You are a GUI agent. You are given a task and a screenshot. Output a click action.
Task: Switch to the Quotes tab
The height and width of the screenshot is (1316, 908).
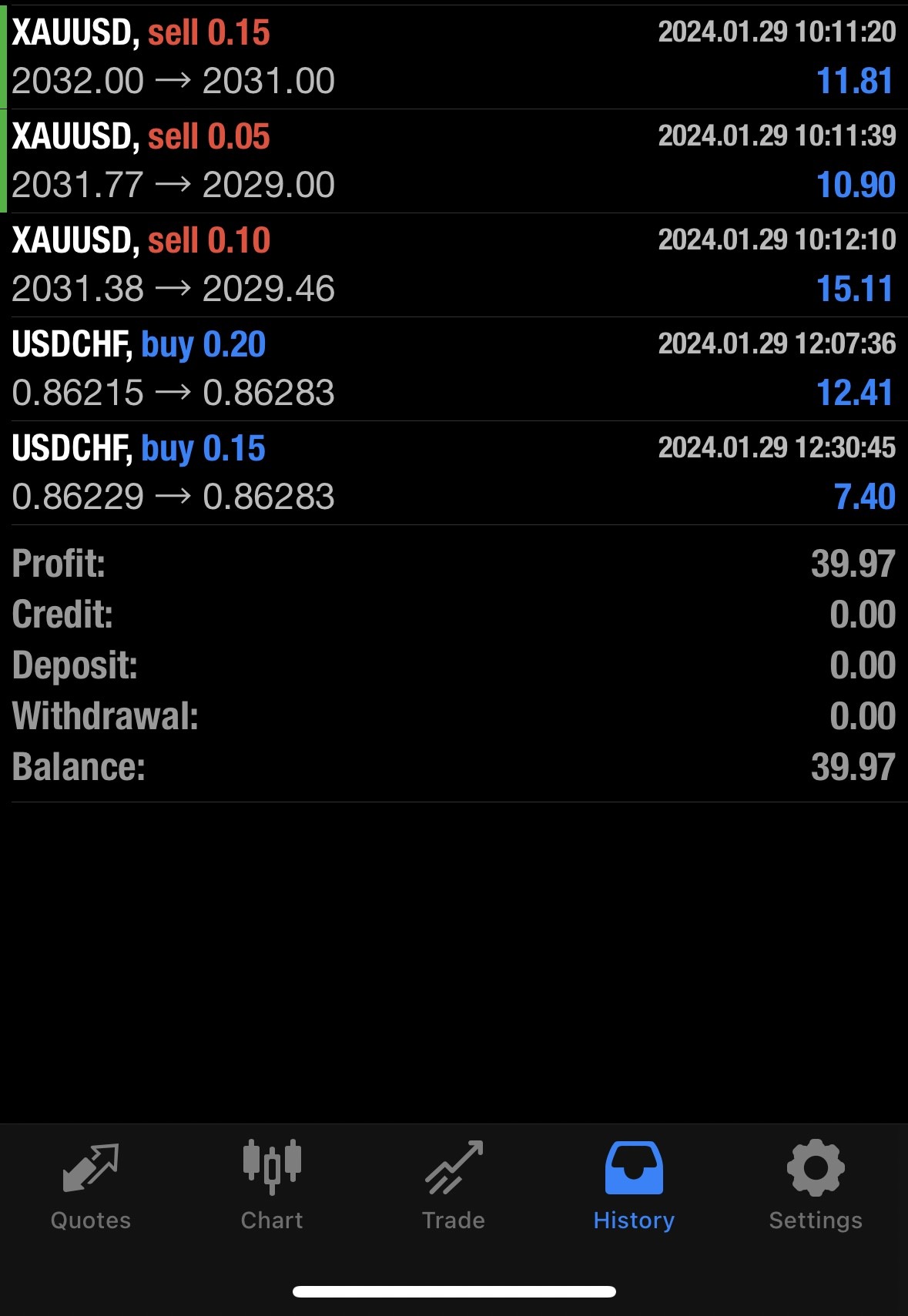pyautogui.click(x=90, y=1186)
